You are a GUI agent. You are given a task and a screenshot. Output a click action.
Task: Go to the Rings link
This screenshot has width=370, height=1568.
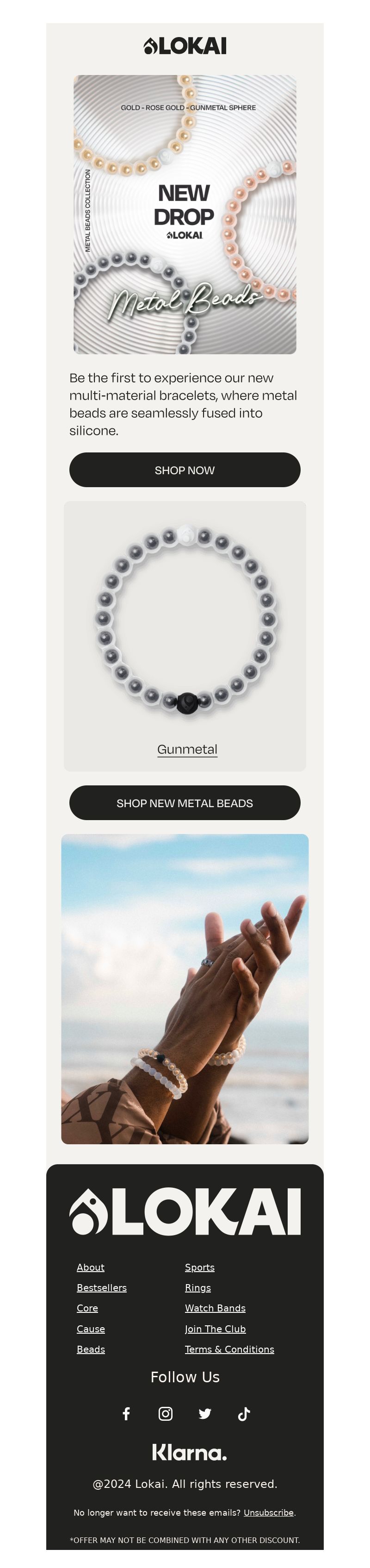(x=197, y=1288)
